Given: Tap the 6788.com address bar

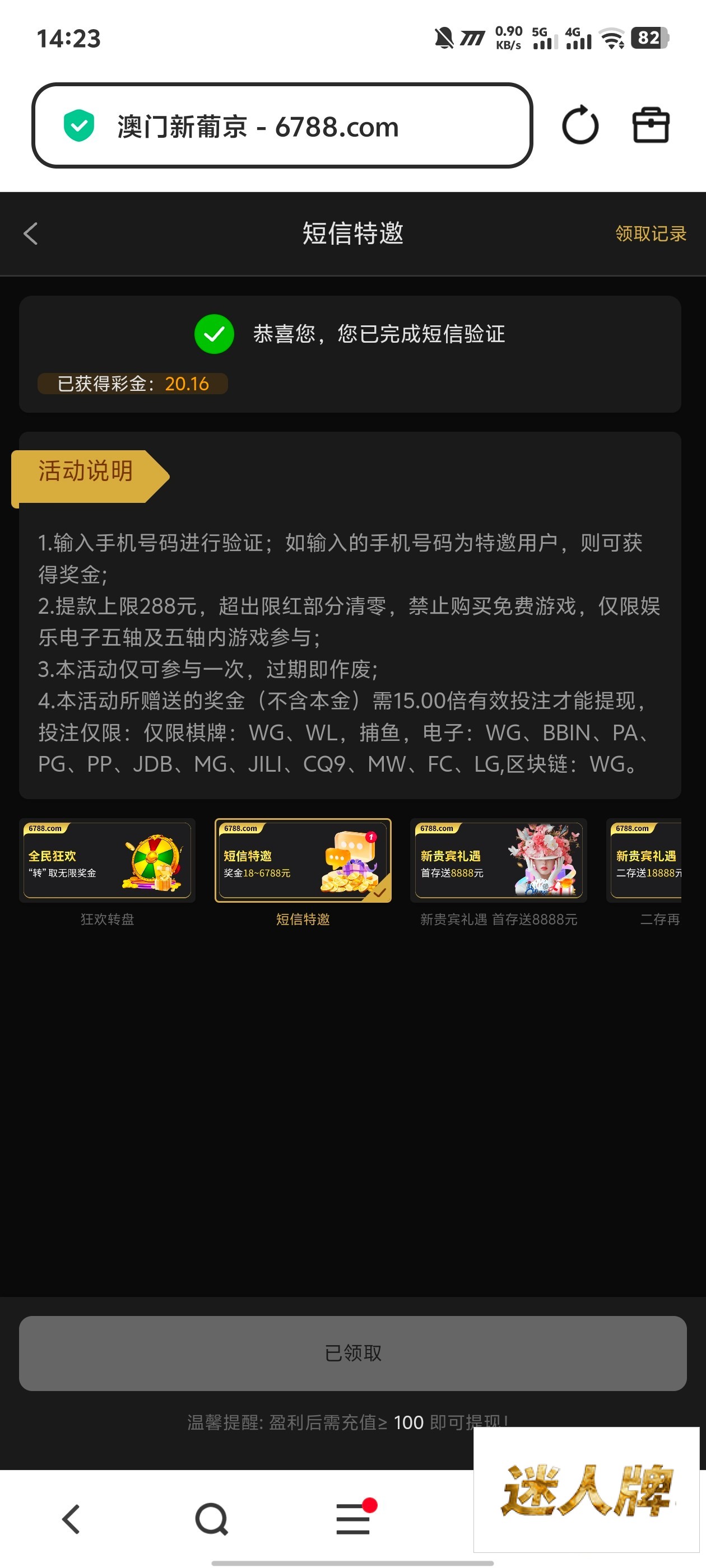Looking at the screenshot, I should 281,126.
